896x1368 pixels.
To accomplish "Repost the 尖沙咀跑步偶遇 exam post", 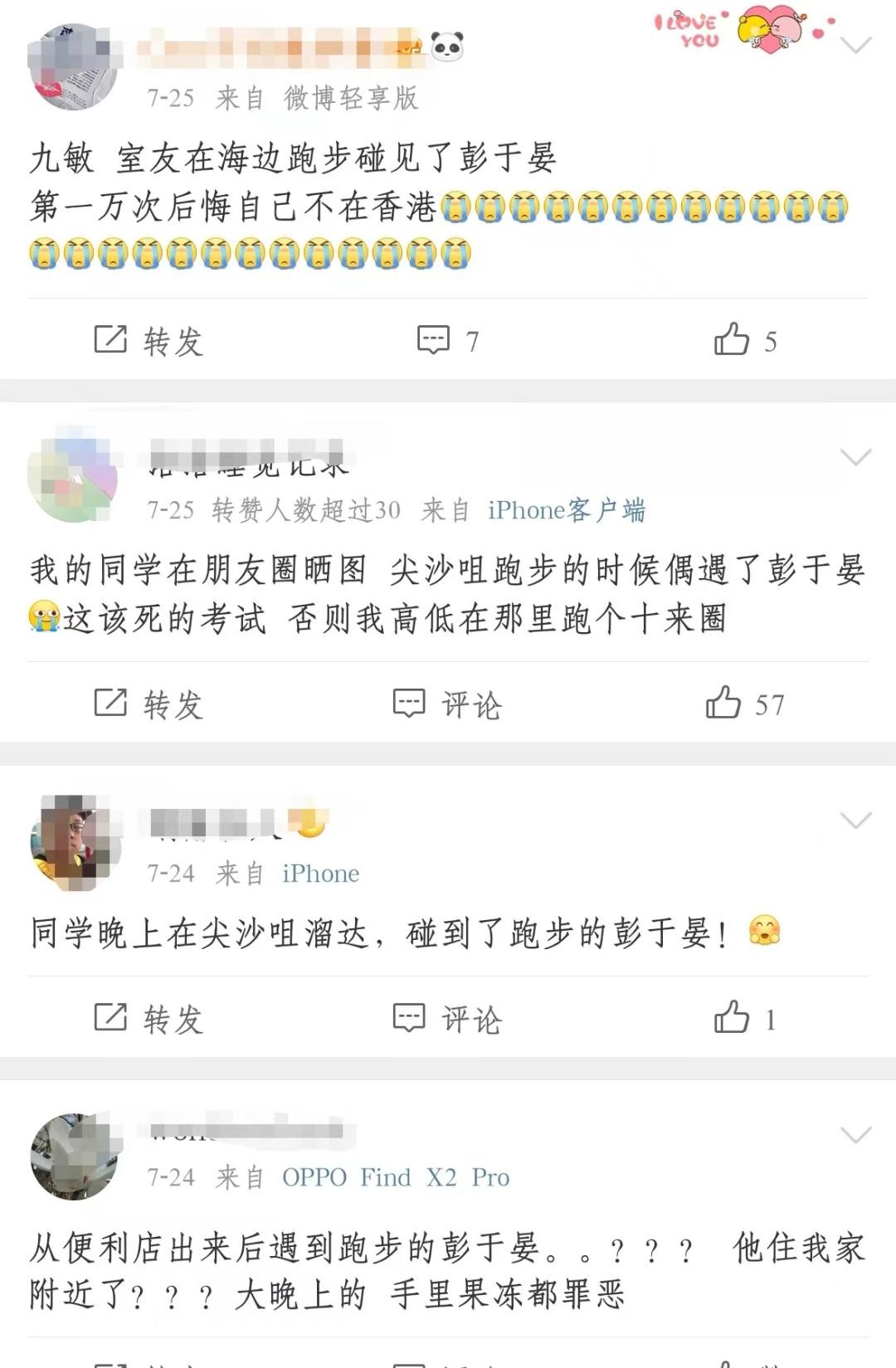I will pos(149,704).
